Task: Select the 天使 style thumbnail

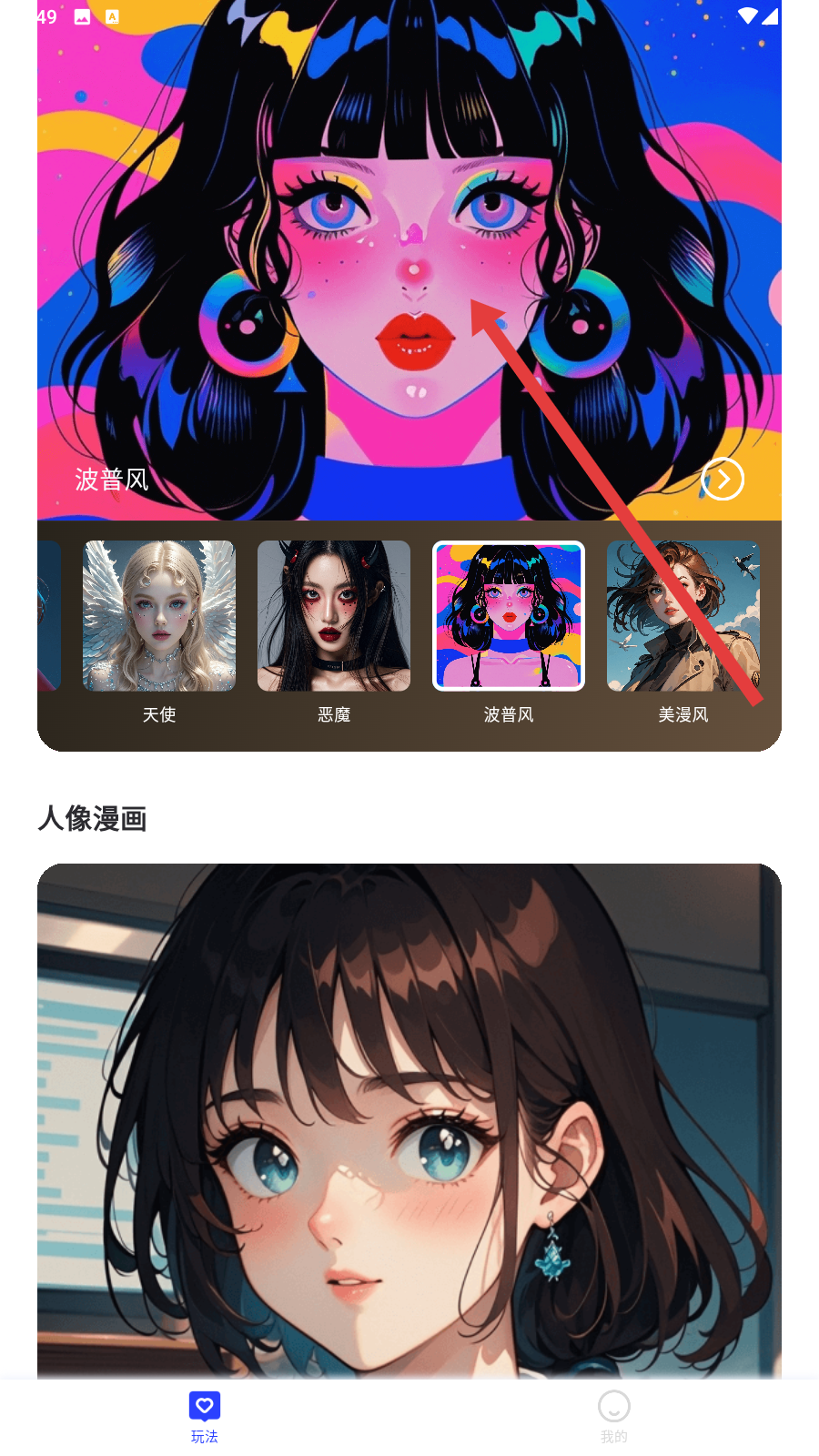Action: [x=159, y=616]
